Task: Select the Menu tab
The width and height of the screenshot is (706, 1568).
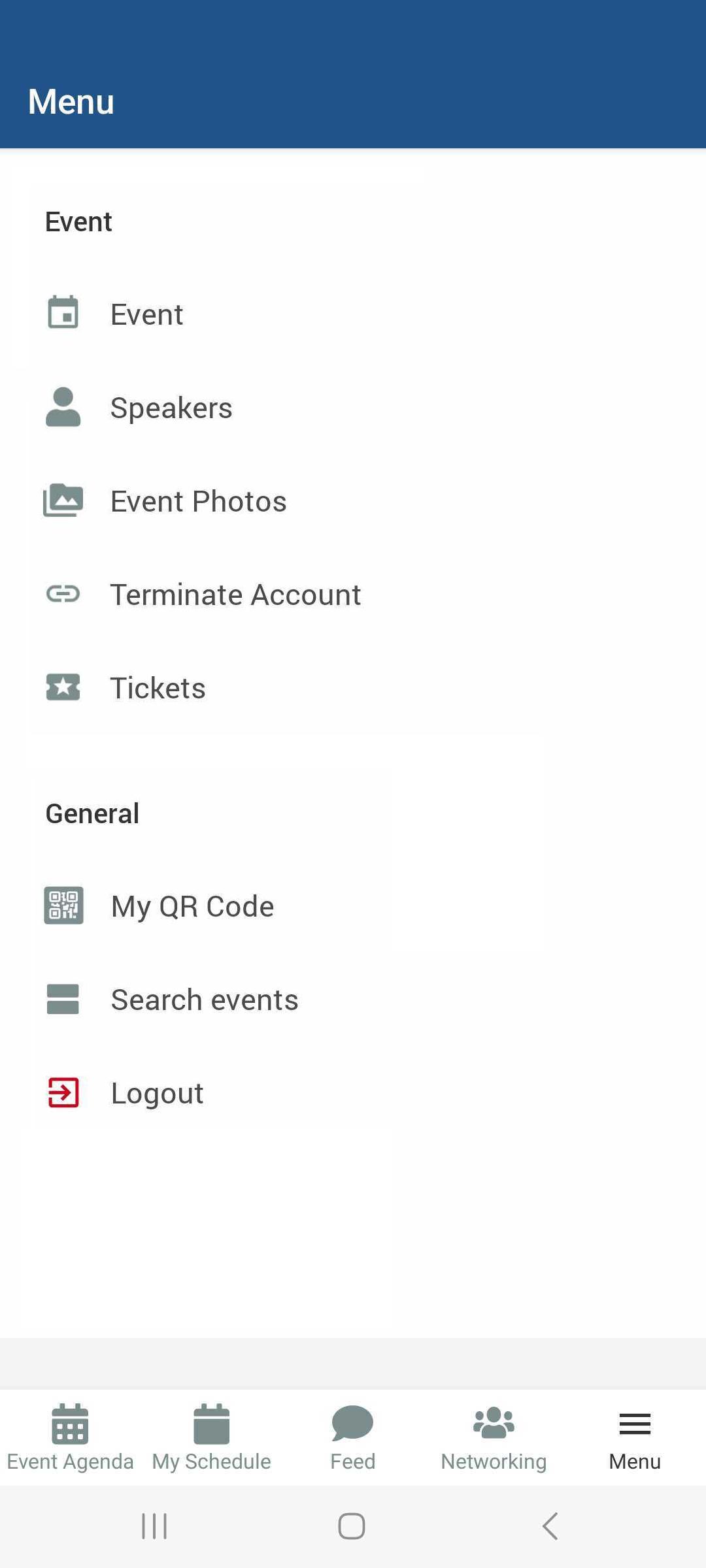Action: [635, 1437]
